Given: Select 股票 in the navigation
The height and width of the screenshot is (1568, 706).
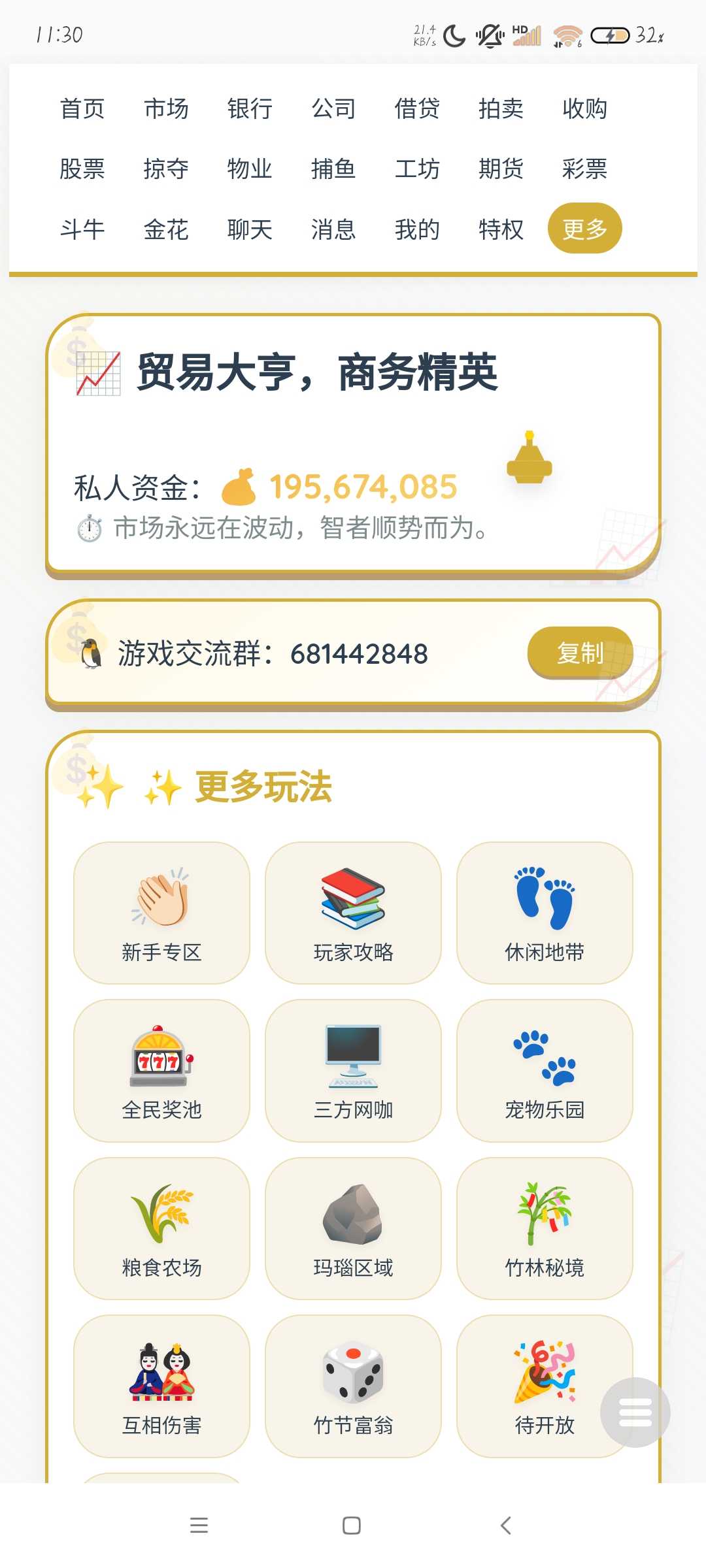Looking at the screenshot, I should point(82,169).
